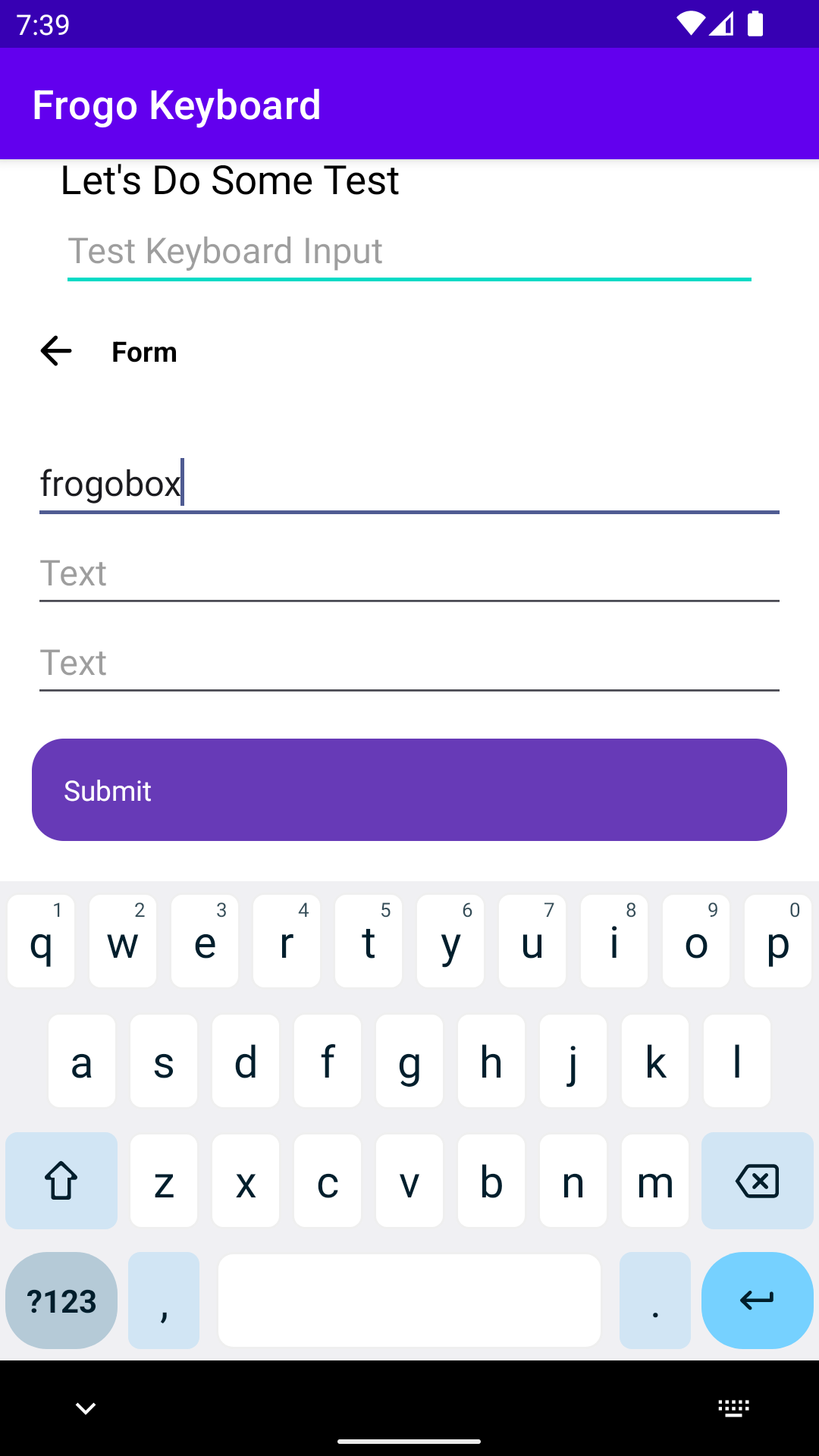Tap the field containing frogobox
819x1456 pixels.
[x=409, y=484]
